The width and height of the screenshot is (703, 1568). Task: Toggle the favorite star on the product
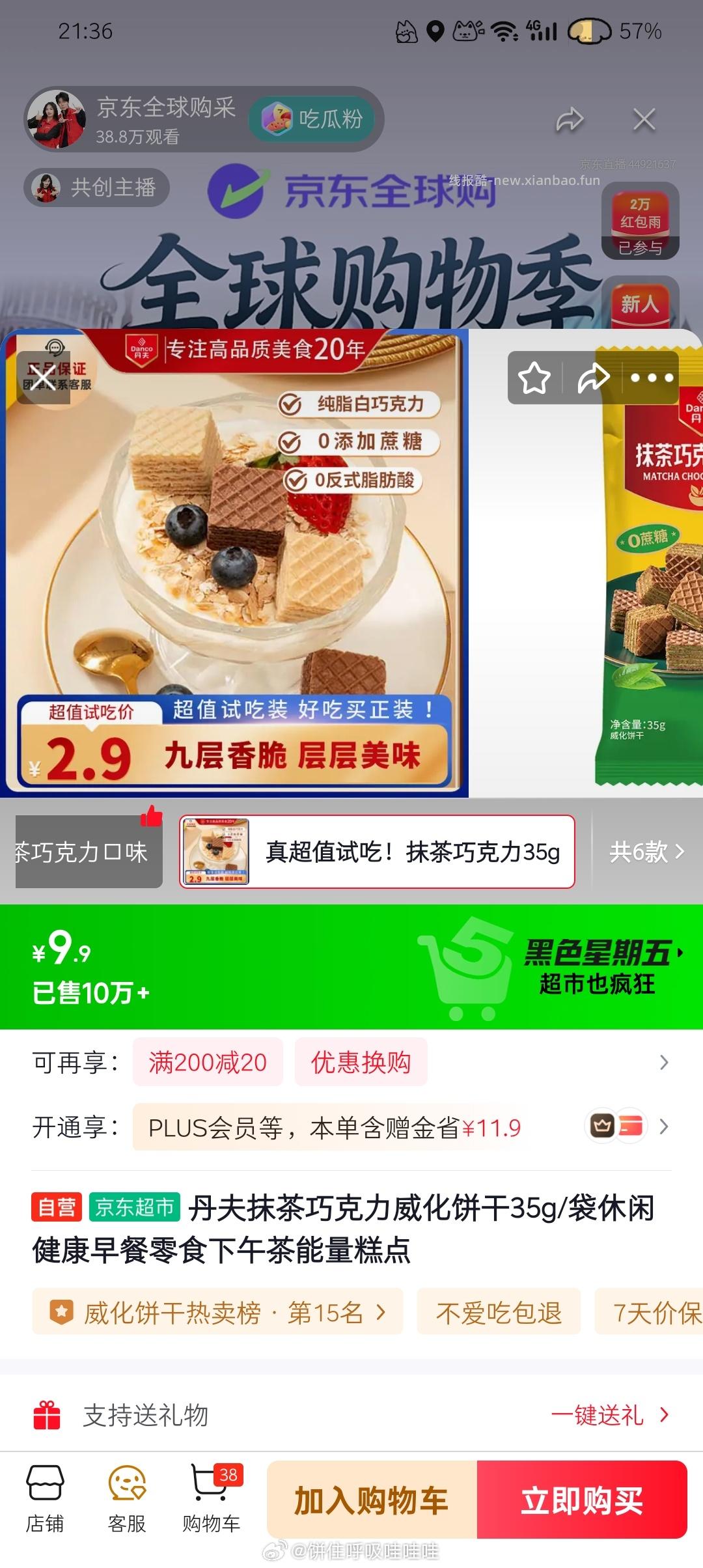click(x=535, y=378)
